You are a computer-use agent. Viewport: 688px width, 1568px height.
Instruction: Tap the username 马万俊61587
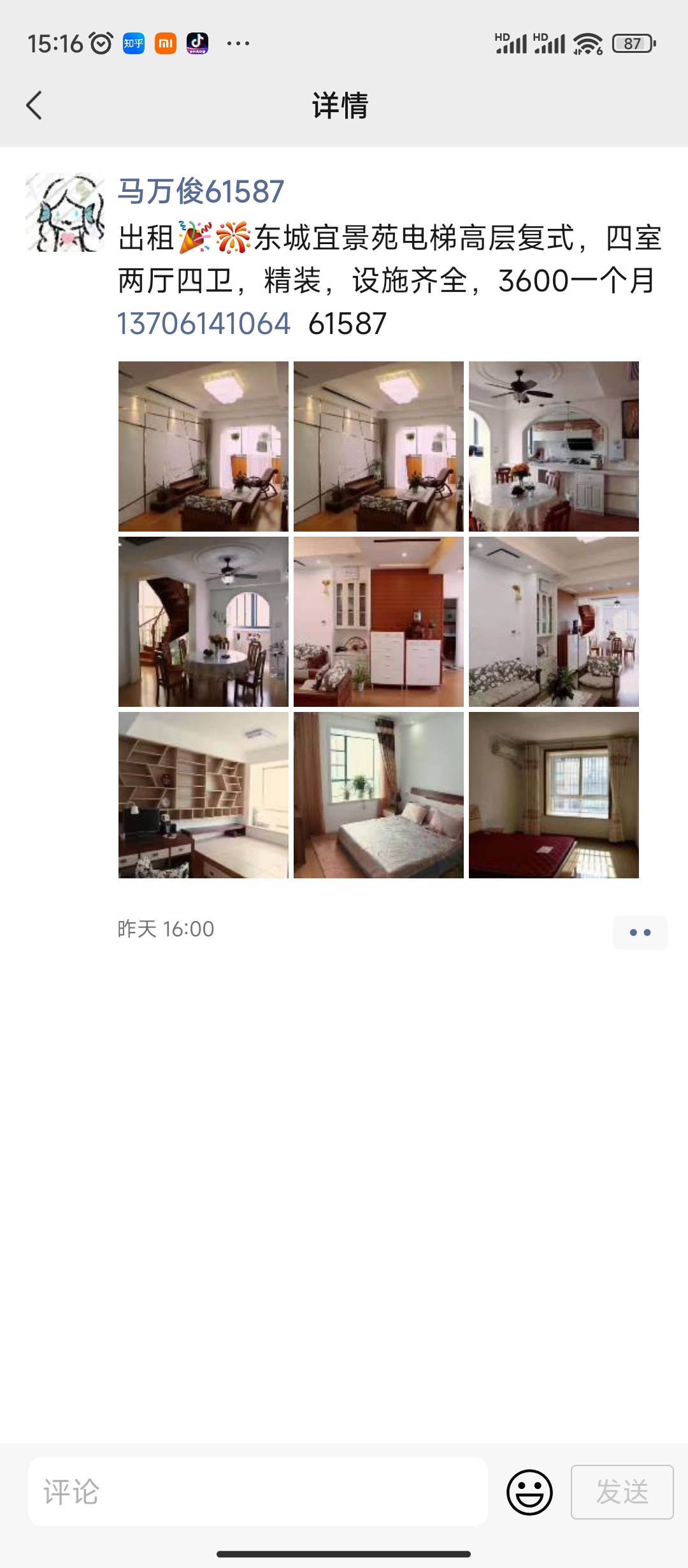201,191
